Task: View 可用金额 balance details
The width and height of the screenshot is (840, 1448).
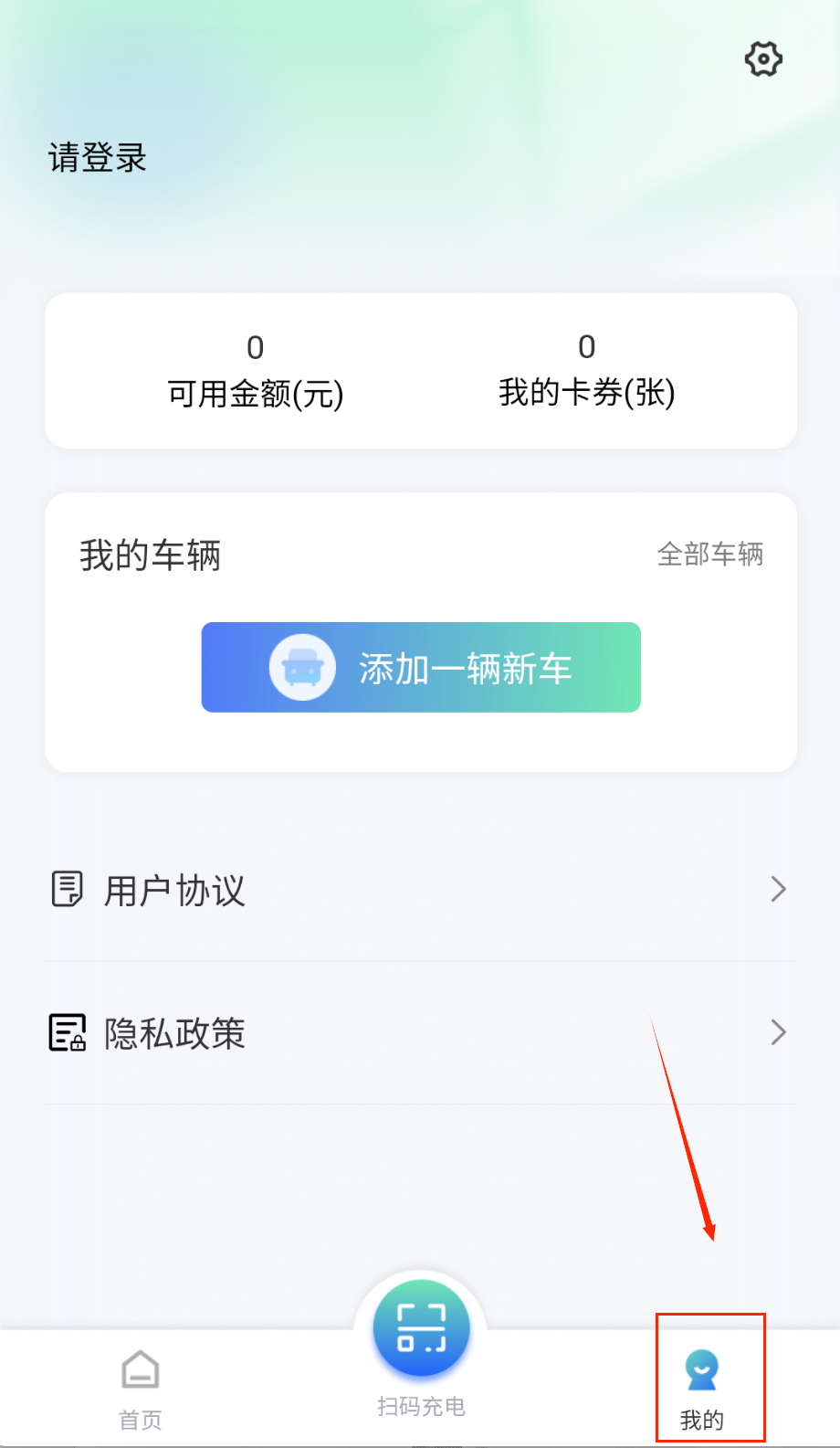Action: coord(255,373)
